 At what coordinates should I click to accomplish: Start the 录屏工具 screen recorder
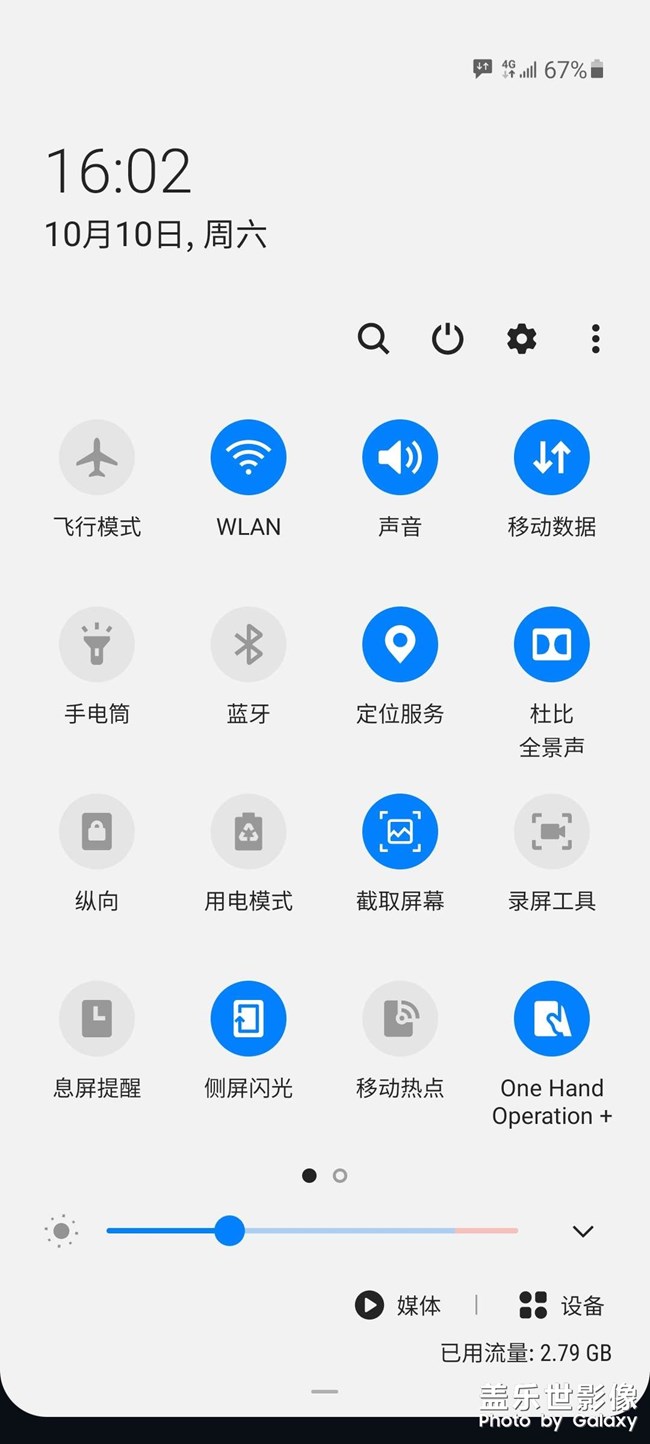pos(552,832)
